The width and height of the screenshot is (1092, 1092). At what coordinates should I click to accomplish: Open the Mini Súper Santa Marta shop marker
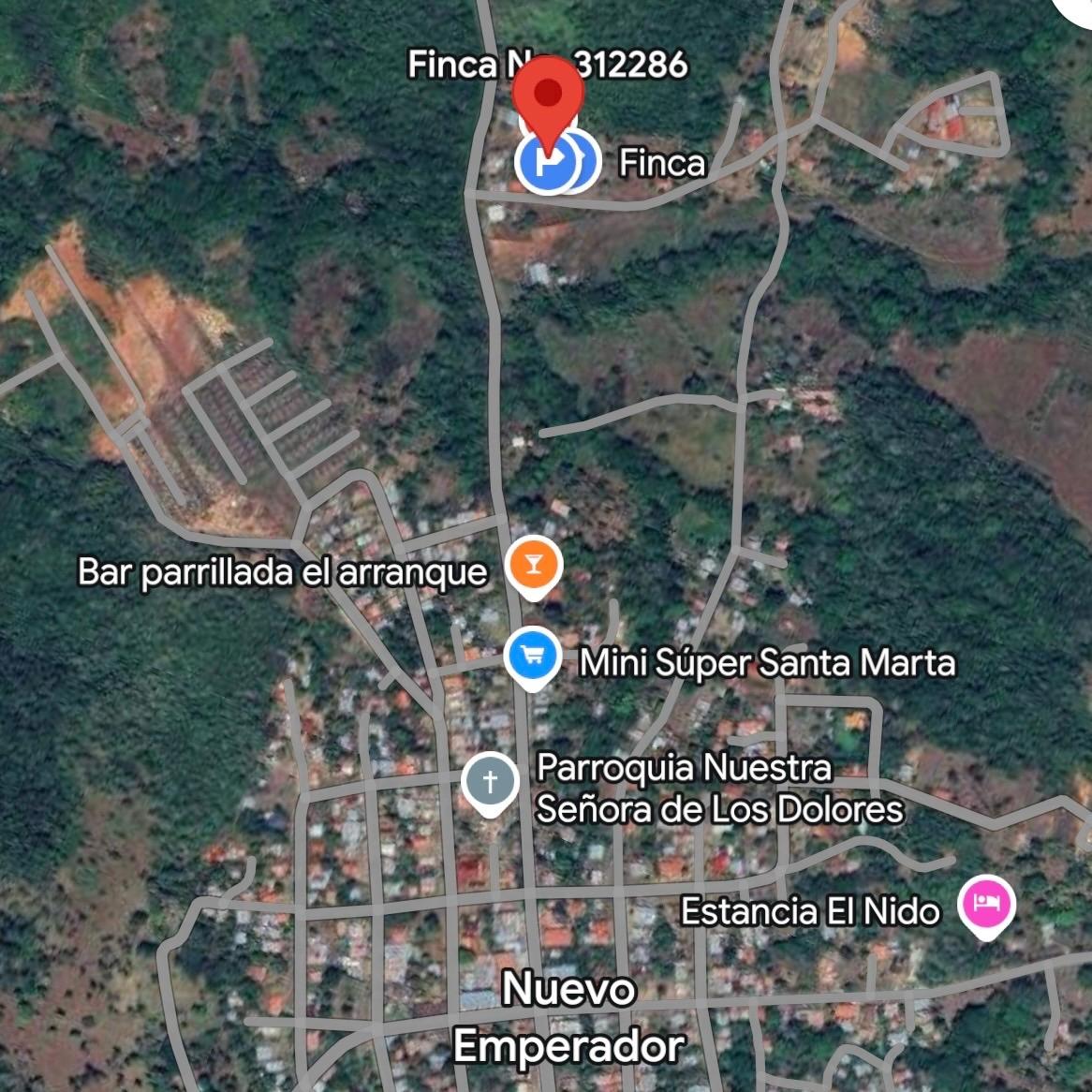(x=533, y=656)
